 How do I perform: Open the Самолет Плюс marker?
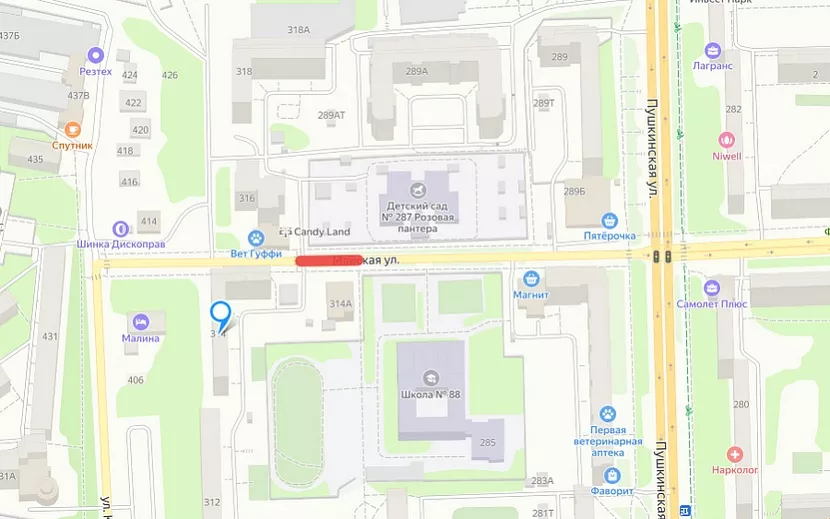(712, 288)
